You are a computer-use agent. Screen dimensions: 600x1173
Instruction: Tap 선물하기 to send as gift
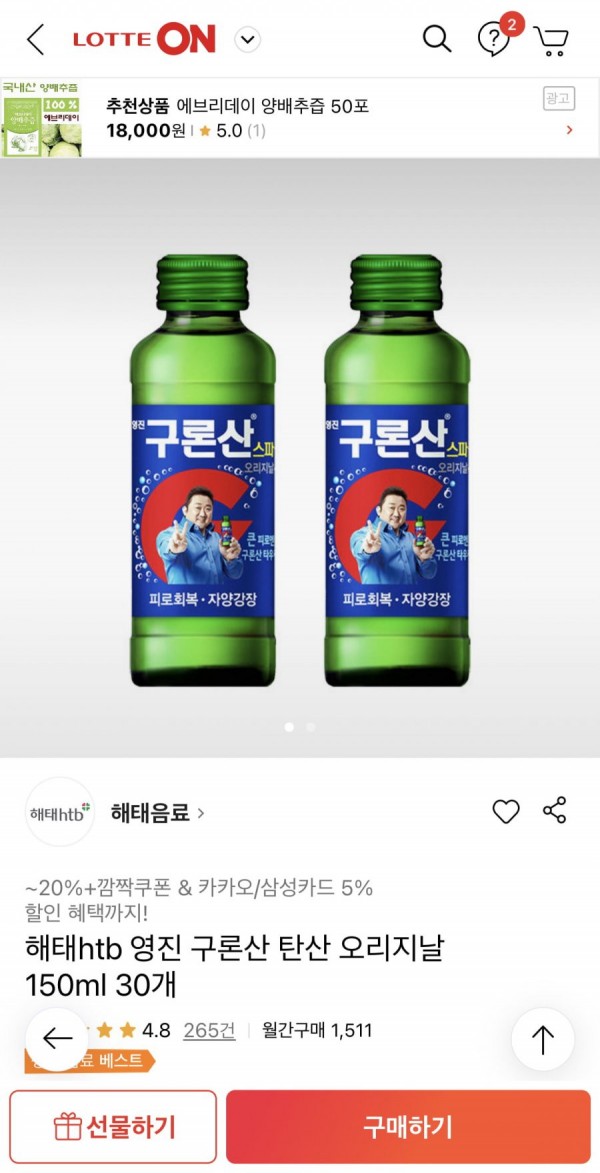(113, 1126)
